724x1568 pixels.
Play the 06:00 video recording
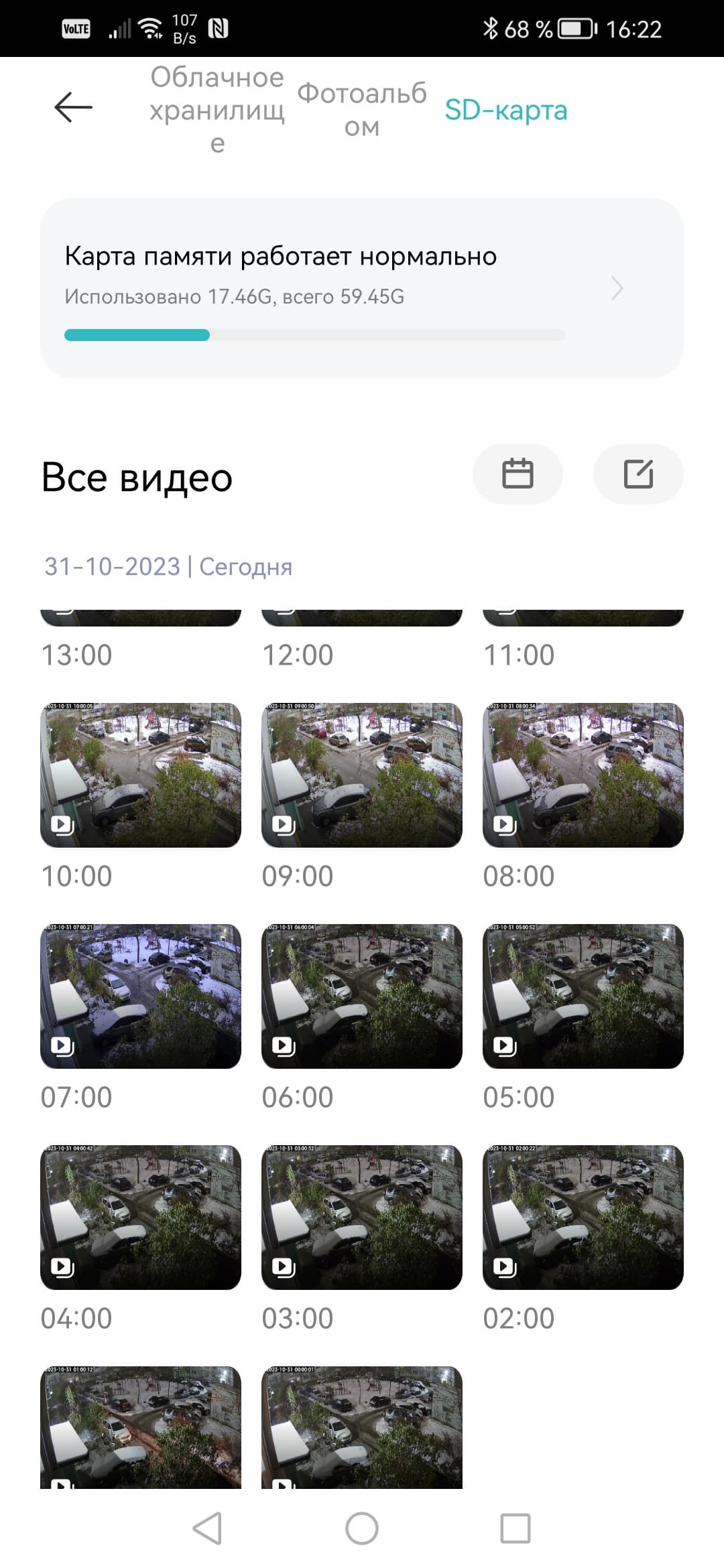362,996
